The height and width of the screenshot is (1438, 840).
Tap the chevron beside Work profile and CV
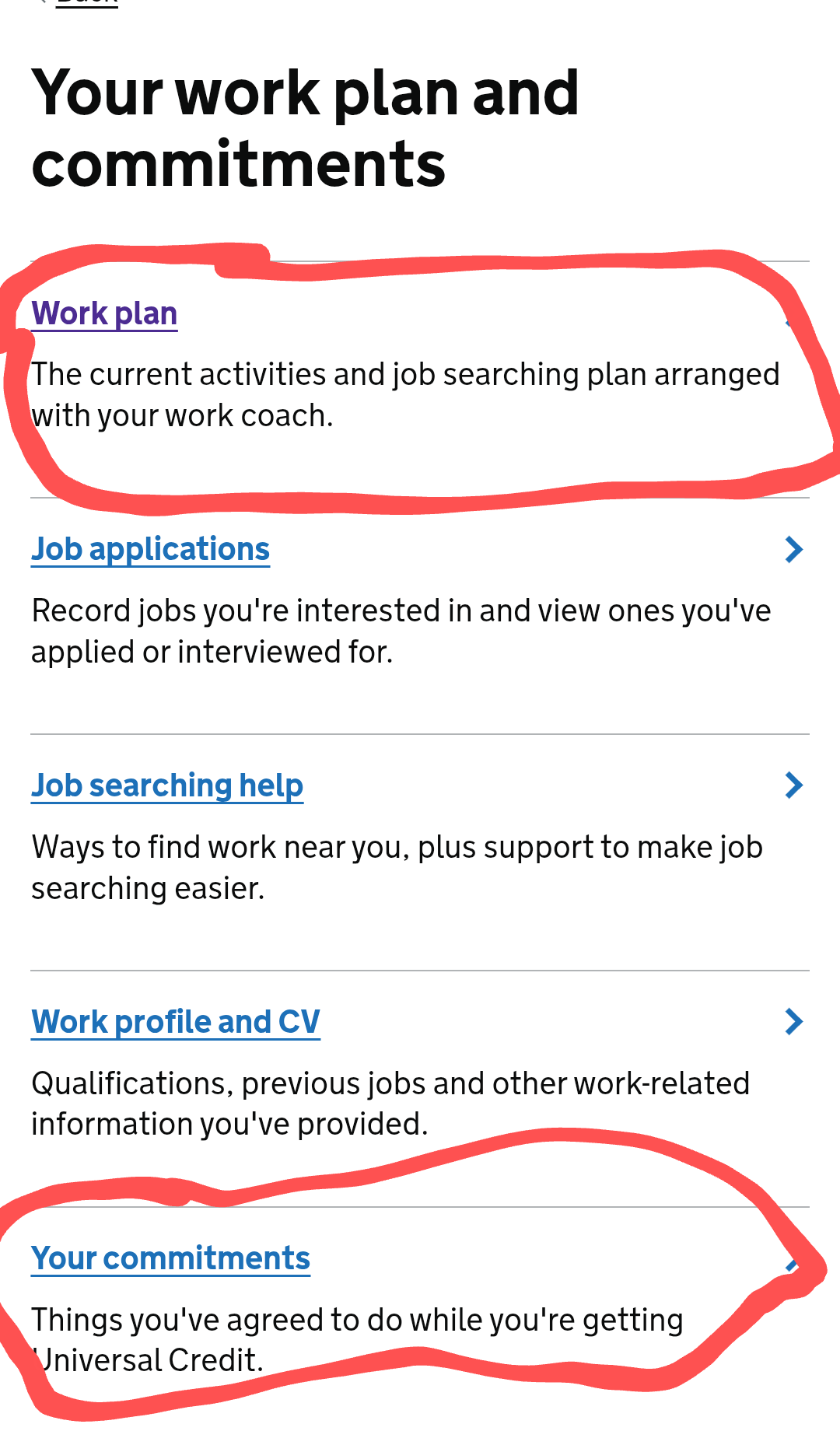click(x=793, y=1022)
